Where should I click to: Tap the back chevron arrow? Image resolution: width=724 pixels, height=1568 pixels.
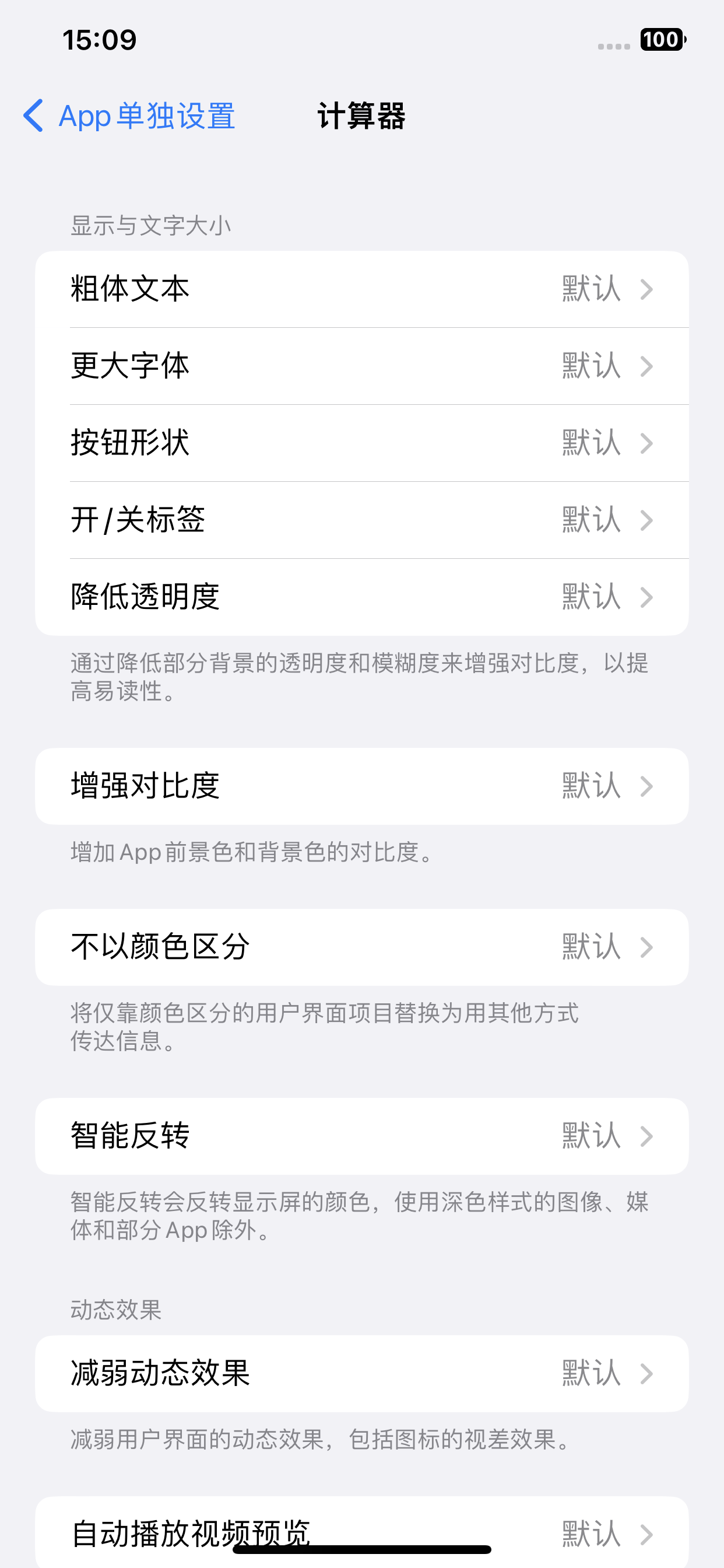click(x=34, y=116)
